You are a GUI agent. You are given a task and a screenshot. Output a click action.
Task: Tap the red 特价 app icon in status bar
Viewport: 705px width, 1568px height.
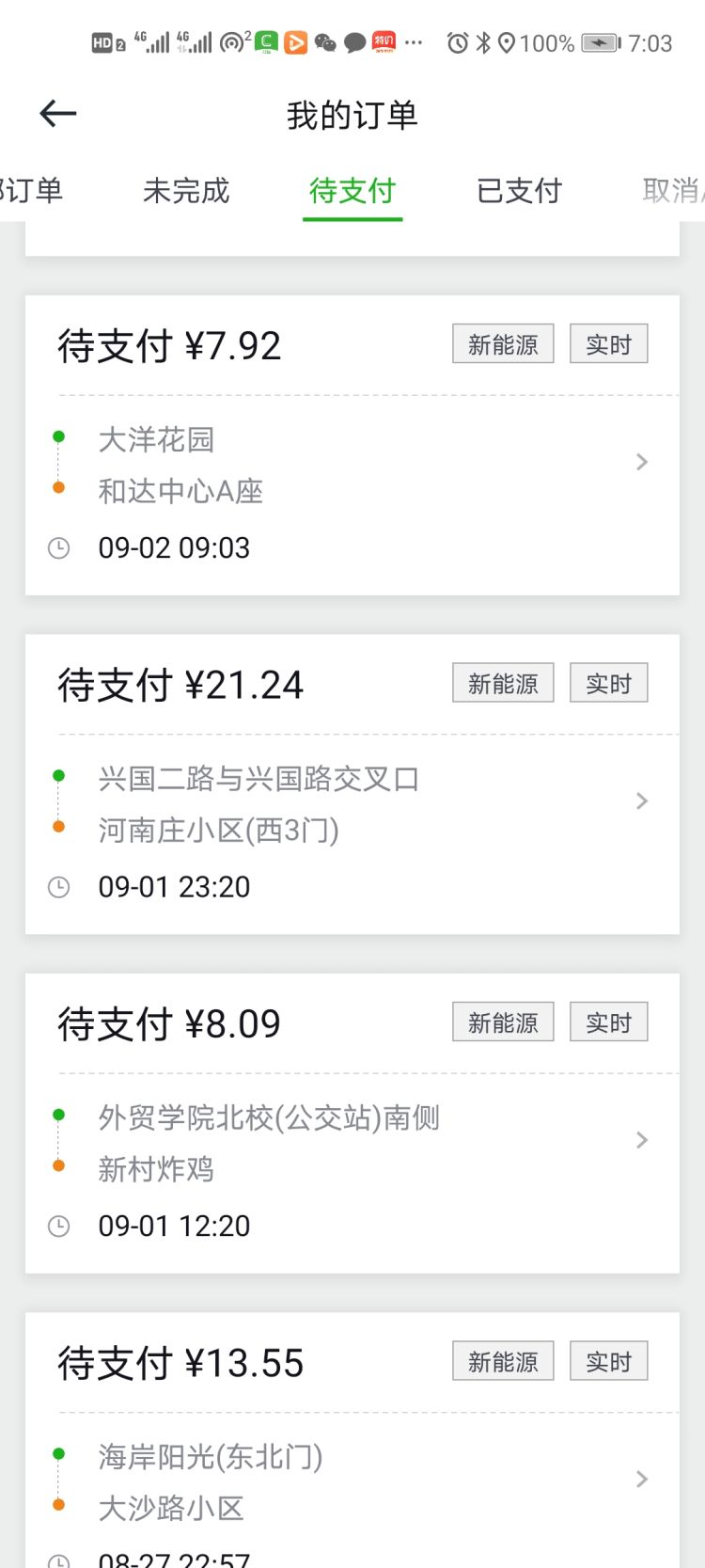(385, 41)
